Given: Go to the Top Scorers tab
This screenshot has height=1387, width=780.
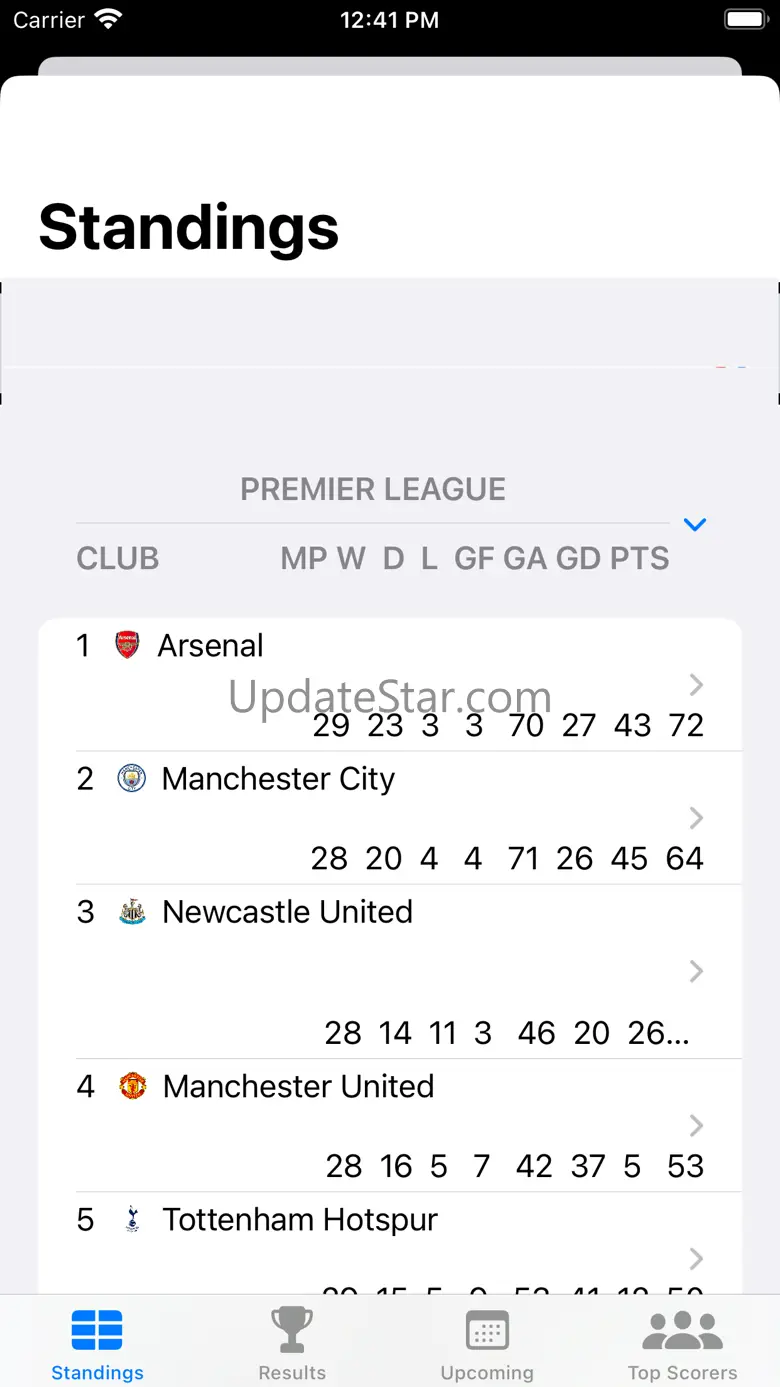Looking at the screenshot, I should point(682,1342).
